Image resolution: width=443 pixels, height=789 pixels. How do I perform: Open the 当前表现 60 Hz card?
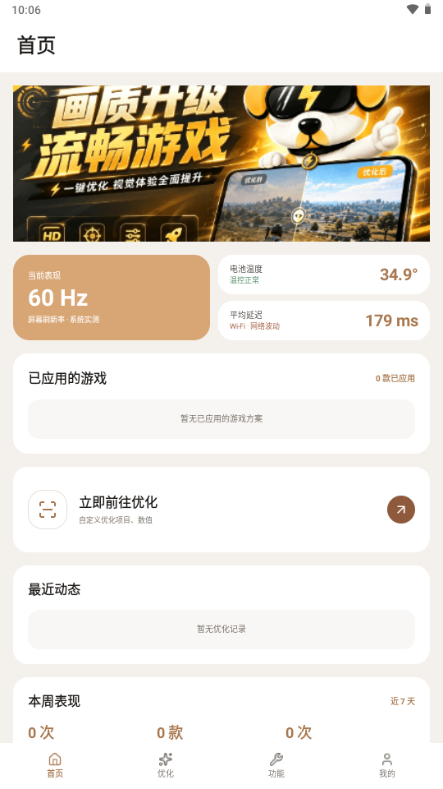point(111,297)
